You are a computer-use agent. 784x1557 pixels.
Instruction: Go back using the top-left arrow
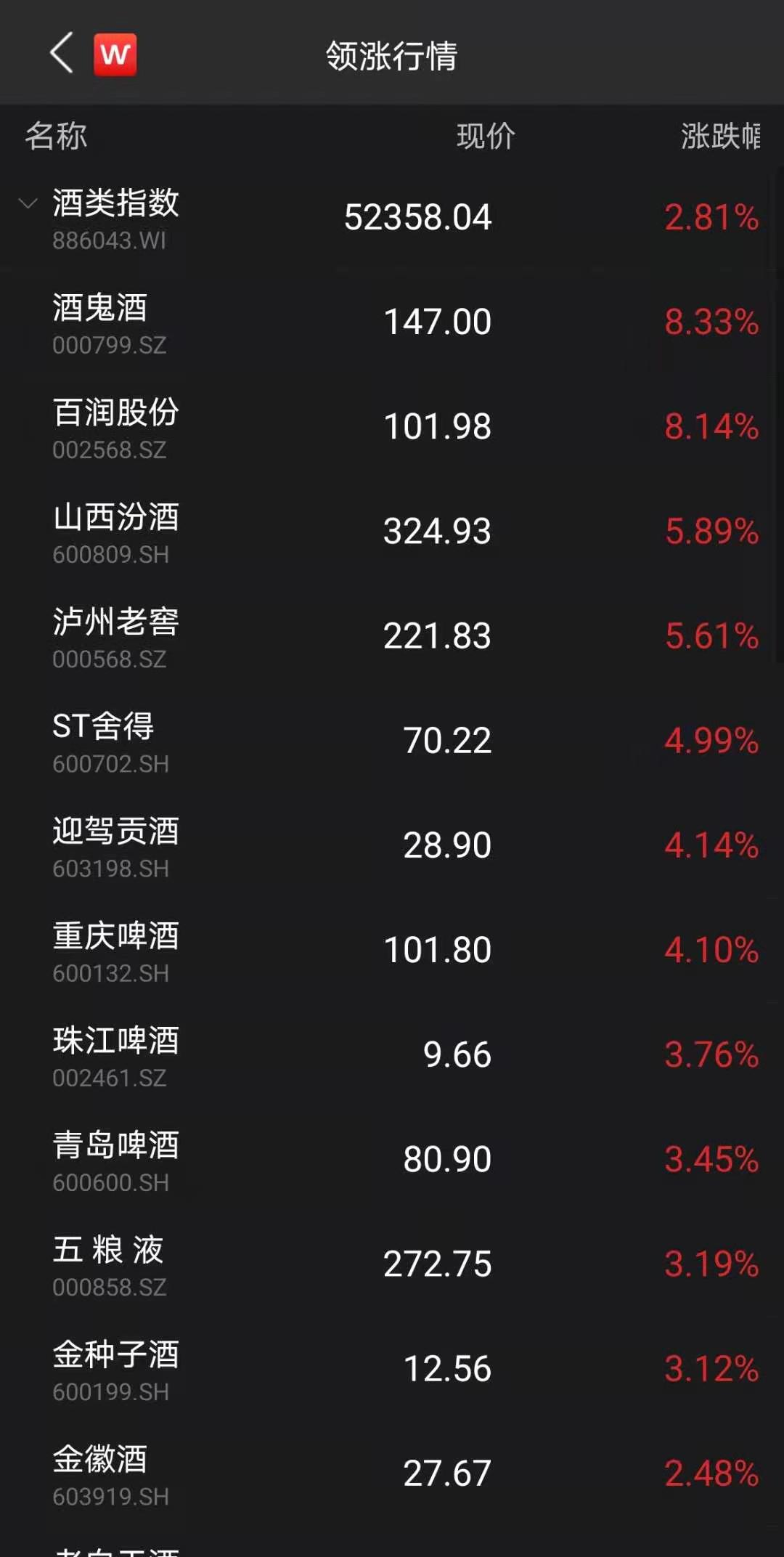(62, 54)
